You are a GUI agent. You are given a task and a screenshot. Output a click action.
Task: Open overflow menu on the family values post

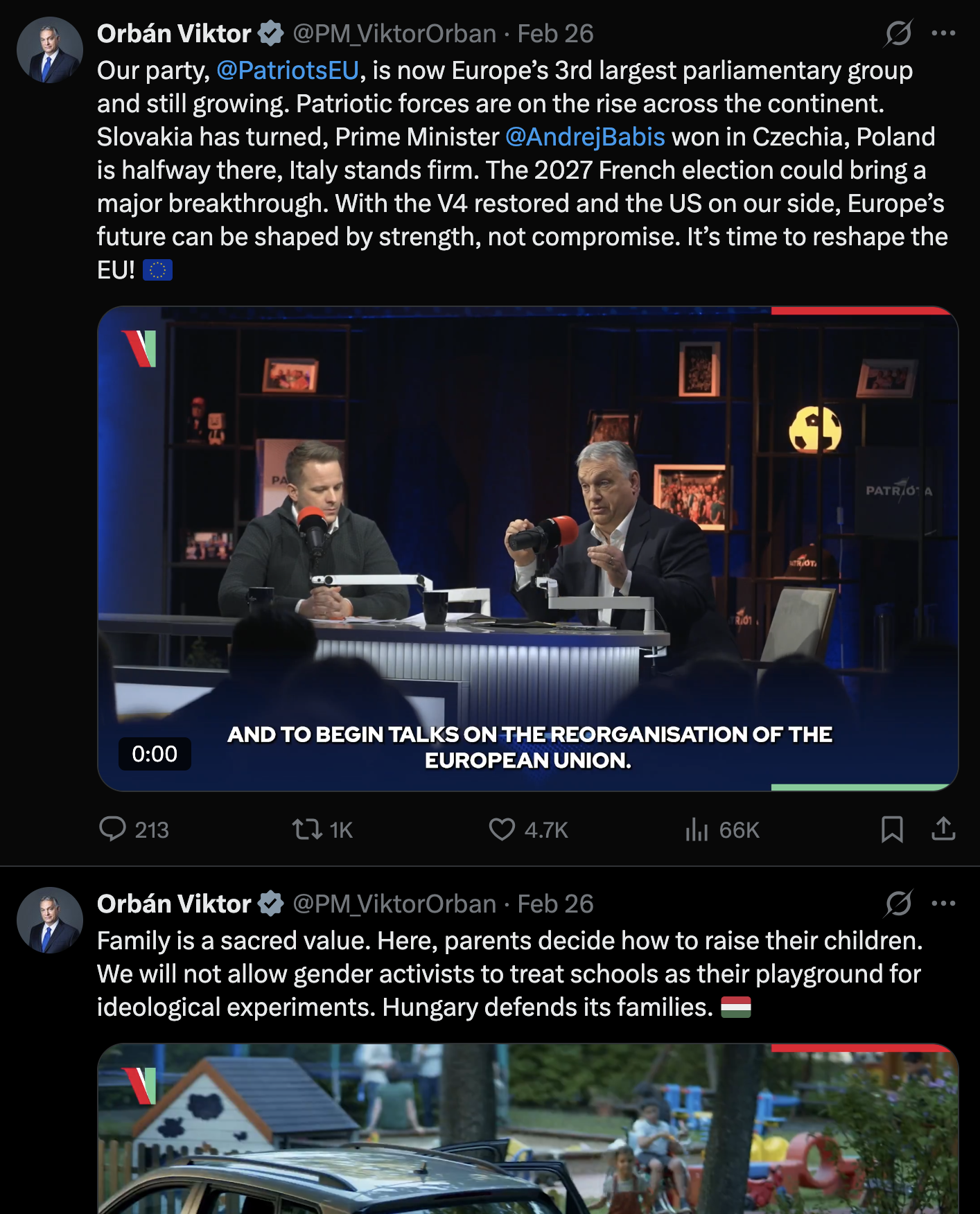943,904
